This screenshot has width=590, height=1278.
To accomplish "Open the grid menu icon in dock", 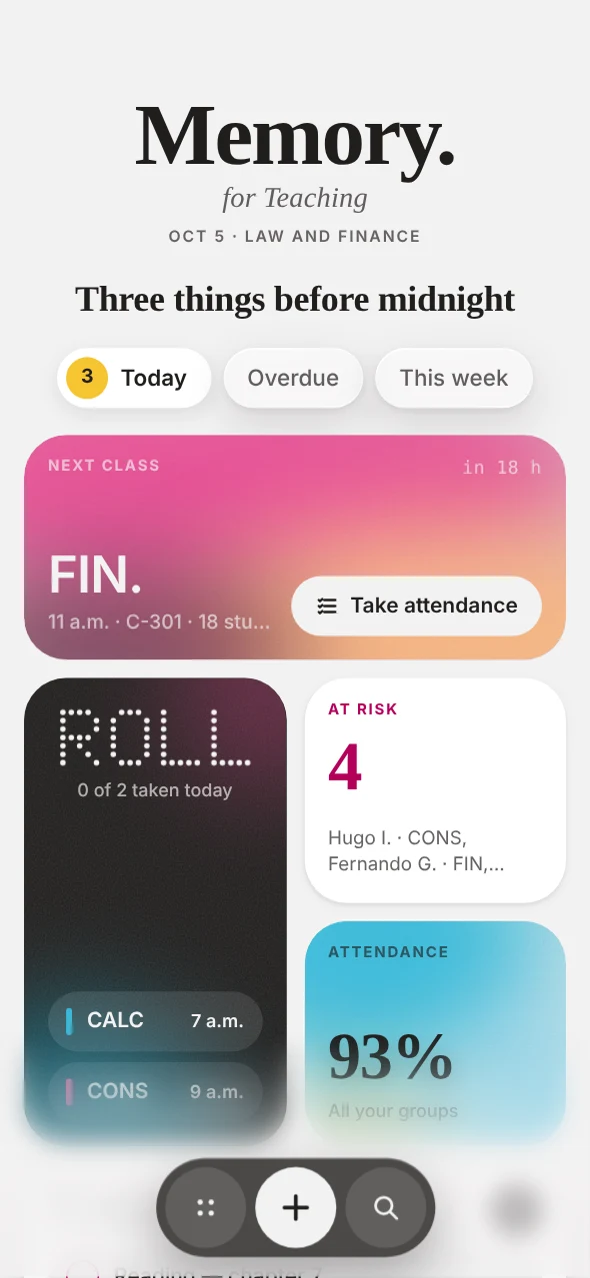I will (x=206, y=1208).
